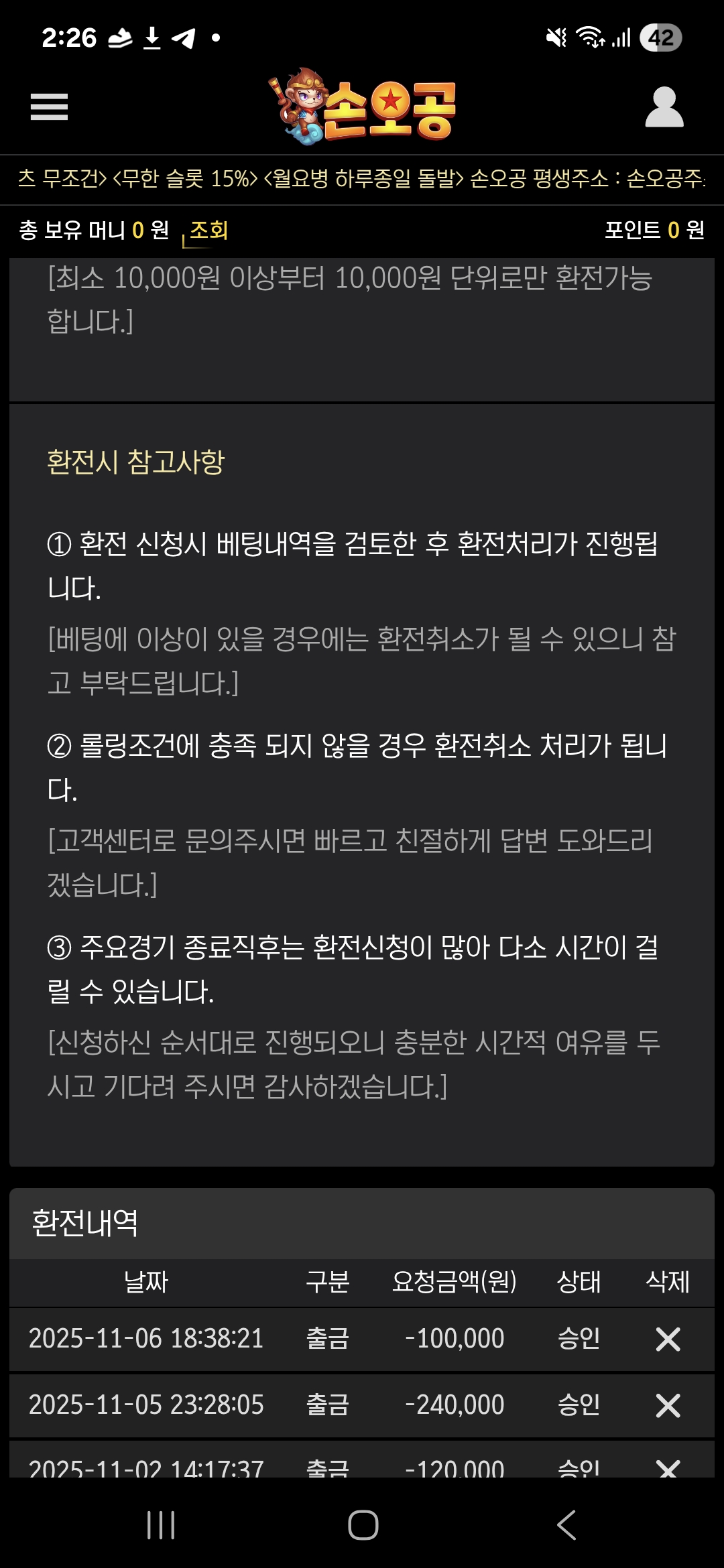Delete the 2025-11-06 18:38:21 withdrawal record

click(668, 1340)
